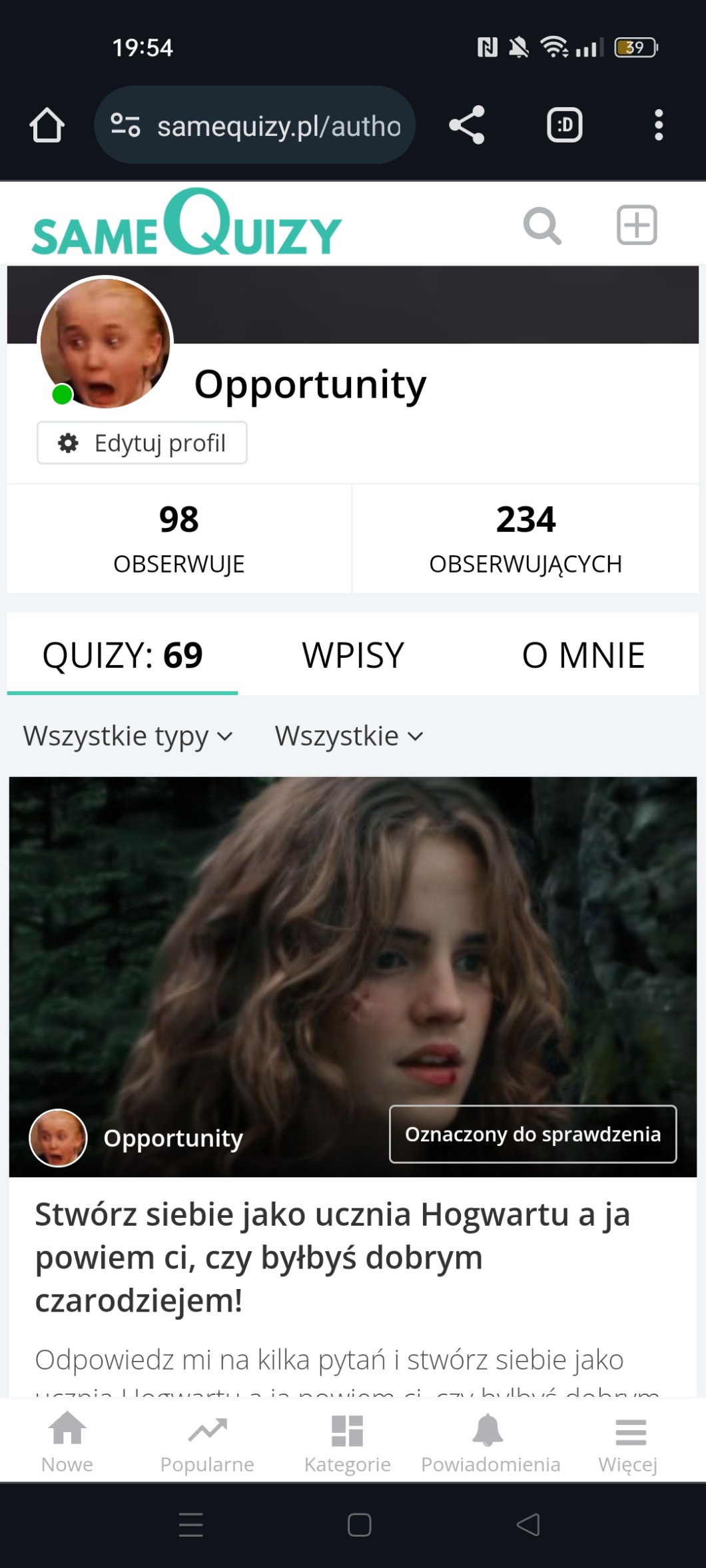View the 98 Obserwuje list
The height and width of the screenshot is (1568, 706).
pyautogui.click(x=178, y=538)
